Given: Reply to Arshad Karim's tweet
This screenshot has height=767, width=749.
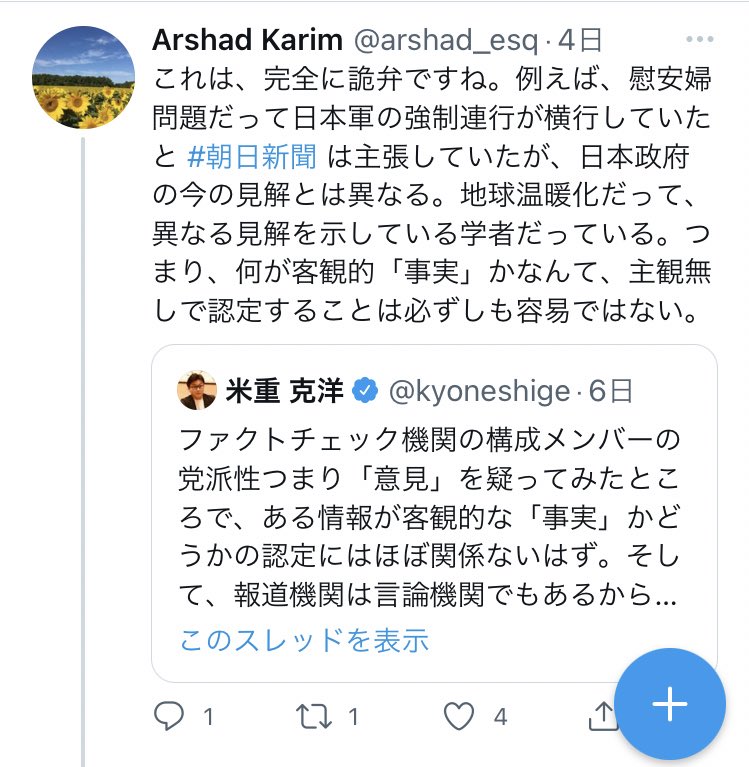Looking at the screenshot, I should coord(170,716).
